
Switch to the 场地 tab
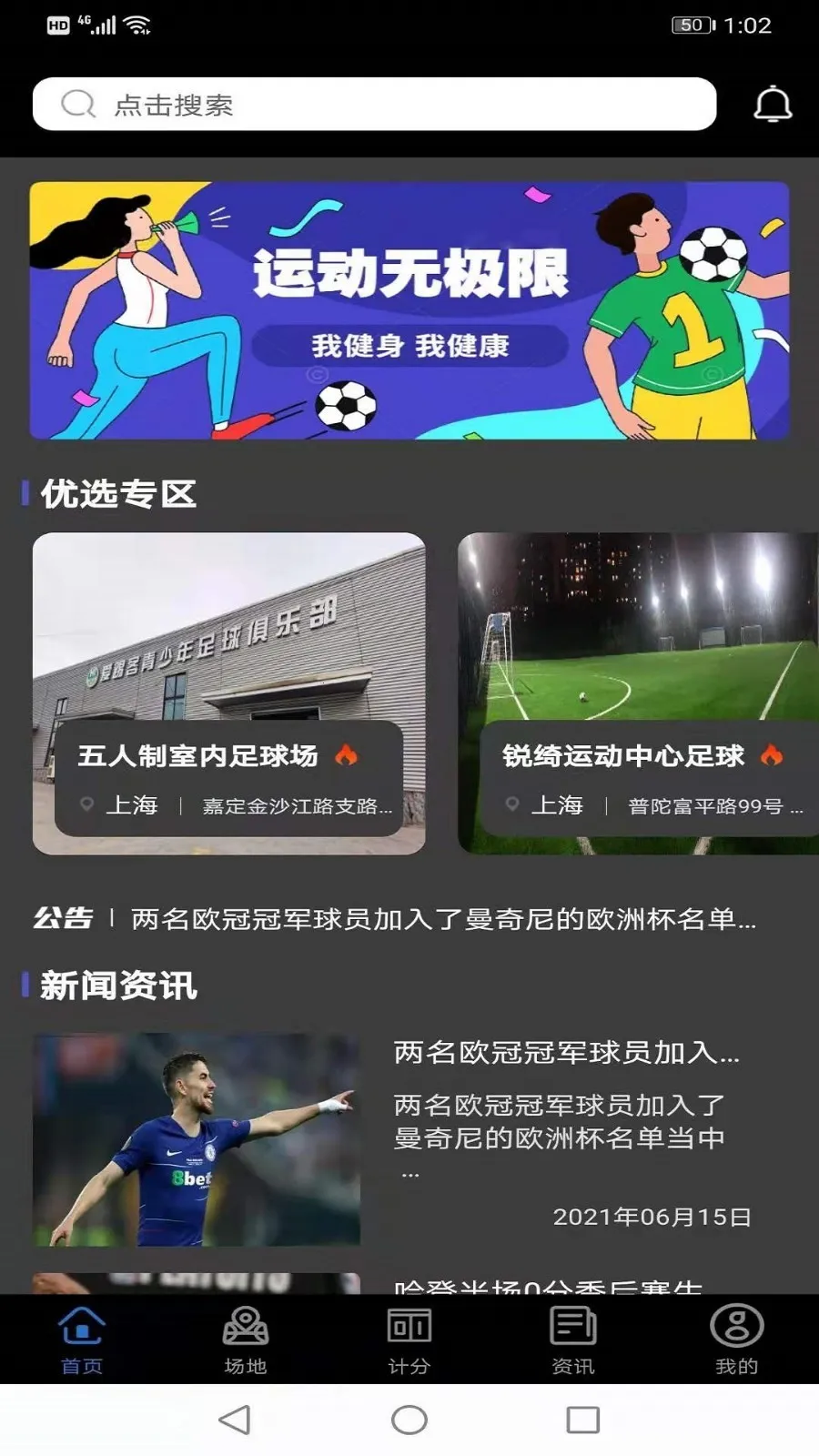click(x=246, y=1340)
